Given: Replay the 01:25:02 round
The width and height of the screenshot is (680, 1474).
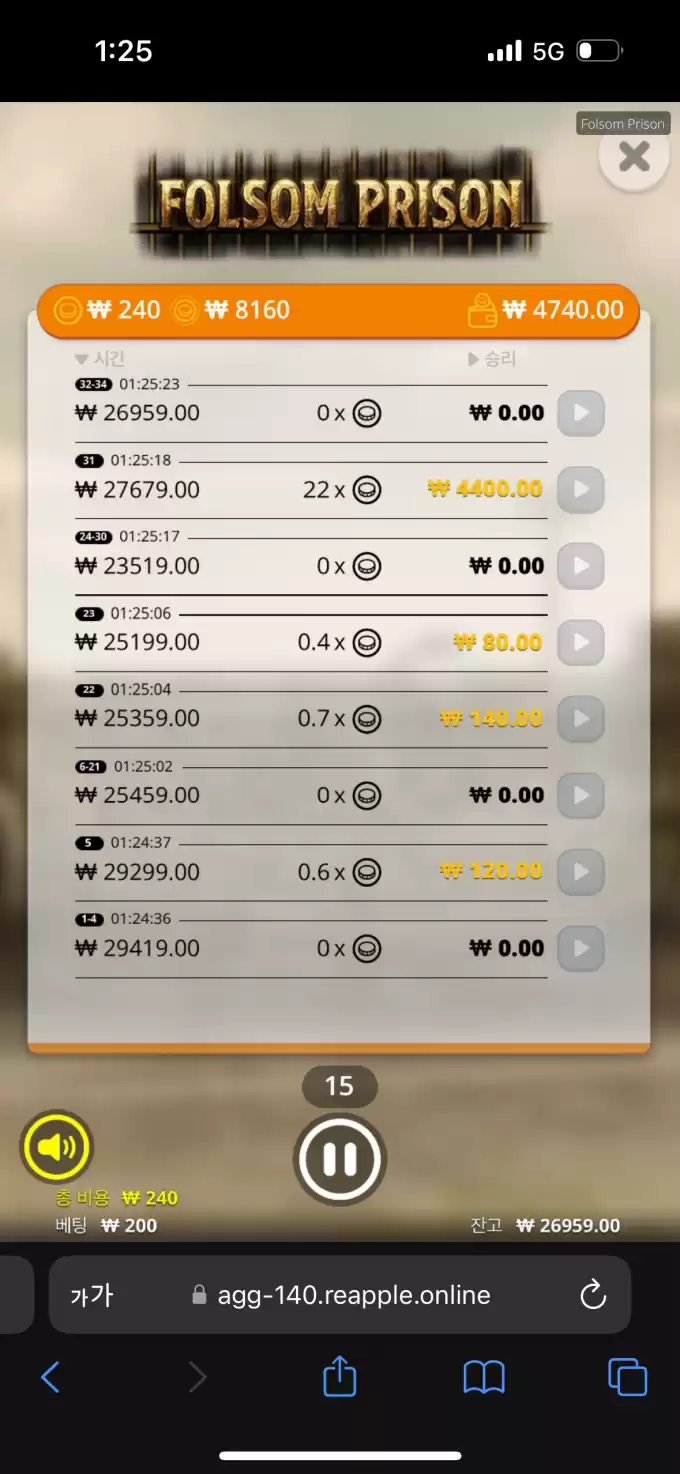Looking at the screenshot, I should pos(580,795).
